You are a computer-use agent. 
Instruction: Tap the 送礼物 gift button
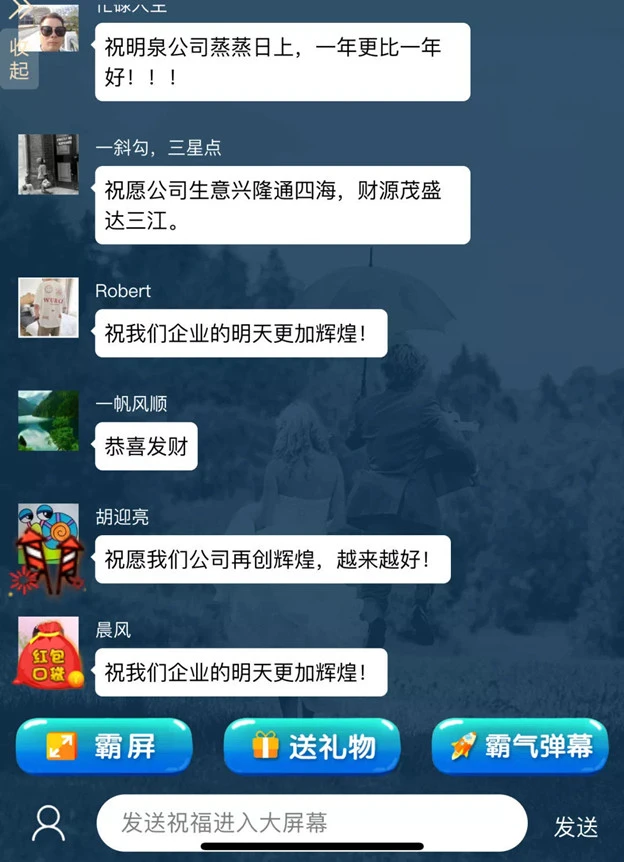tap(312, 746)
